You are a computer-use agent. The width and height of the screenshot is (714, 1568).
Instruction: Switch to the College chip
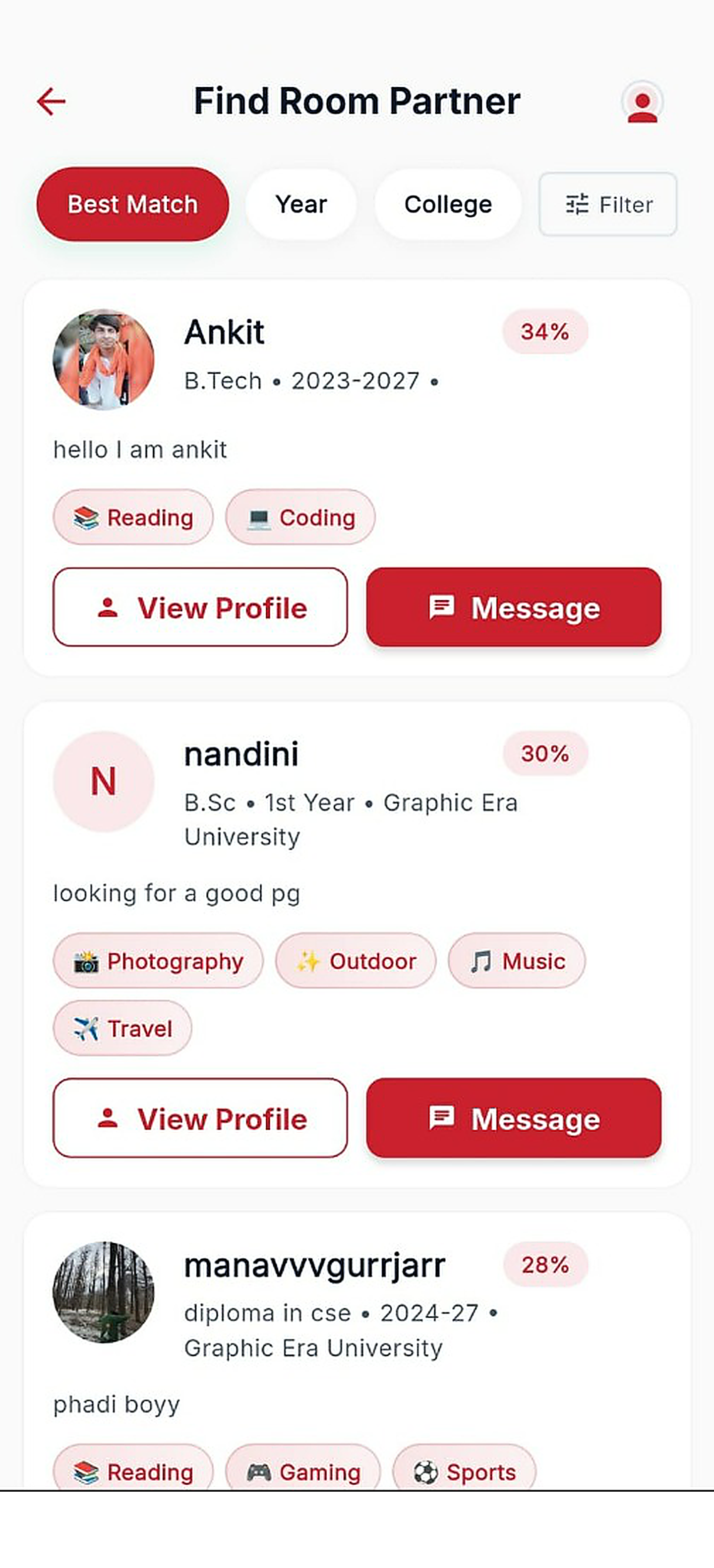(x=448, y=205)
